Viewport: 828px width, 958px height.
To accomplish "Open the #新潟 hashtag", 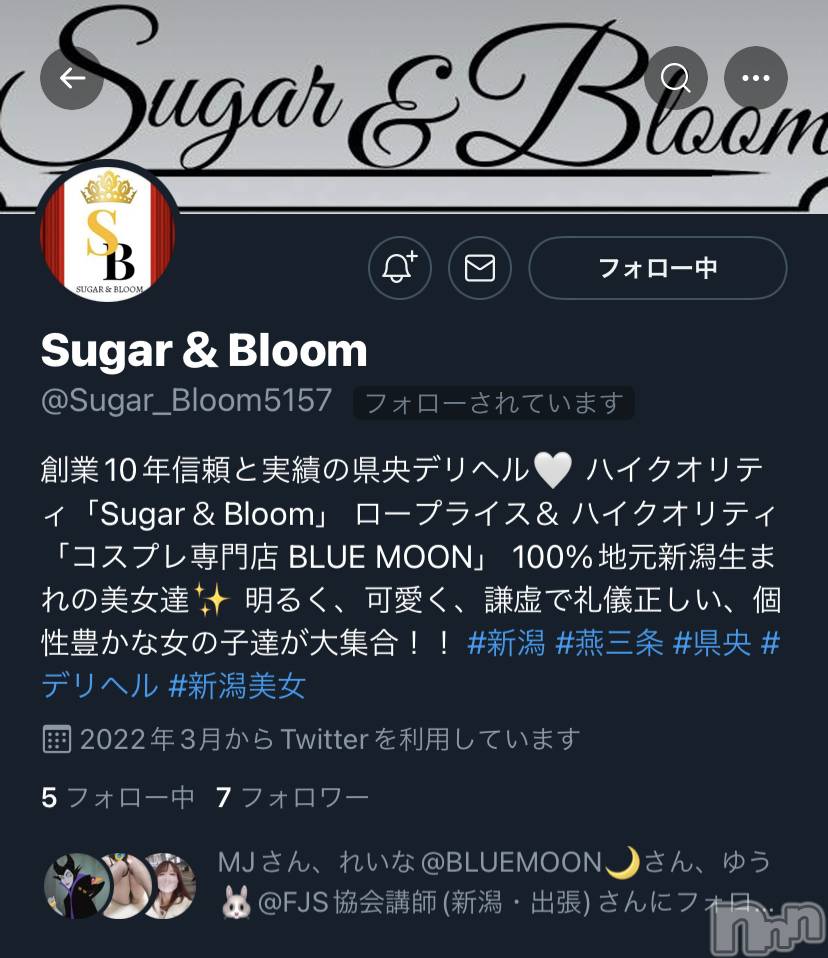I will pyautogui.click(x=506, y=643).
